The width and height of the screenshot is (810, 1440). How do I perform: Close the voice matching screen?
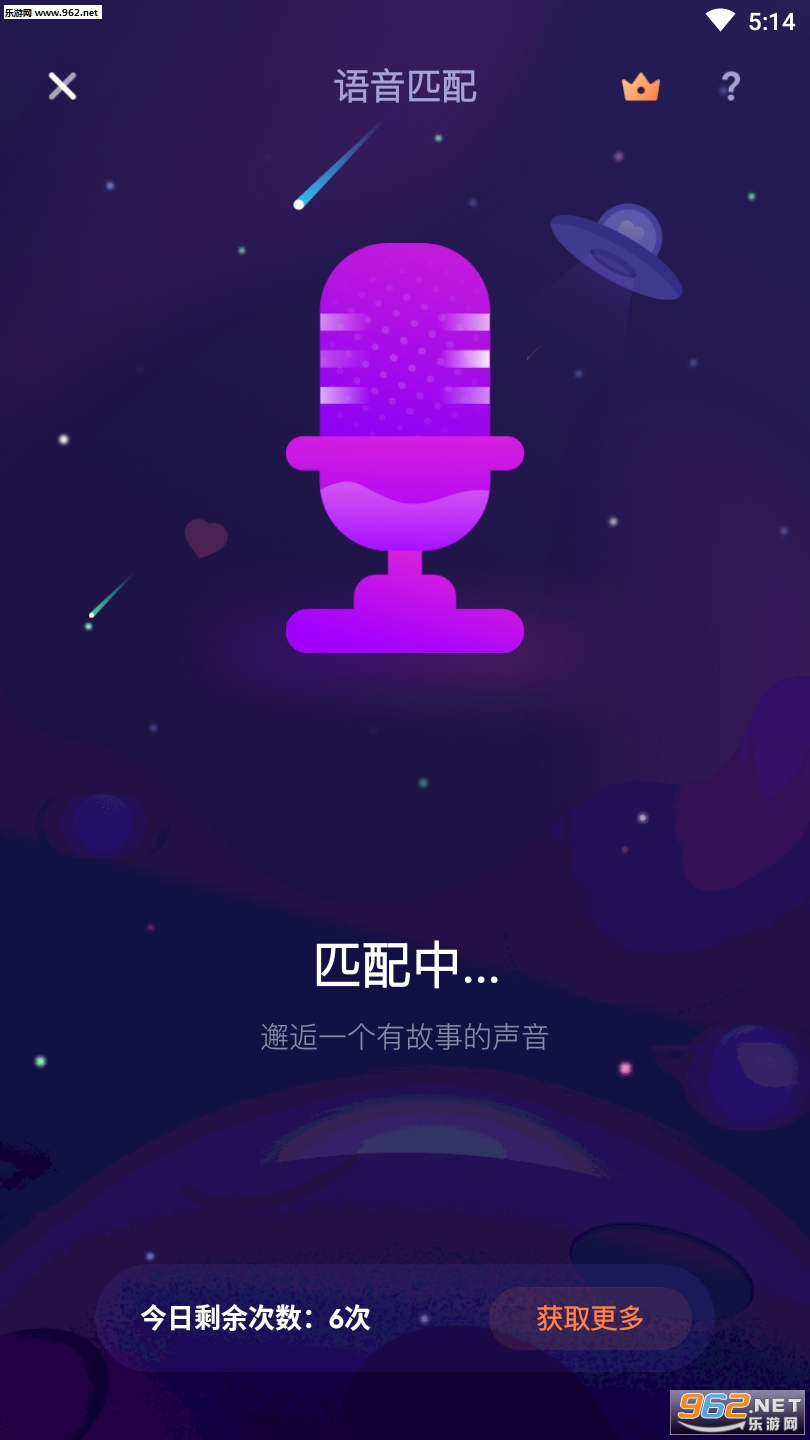click(x=62, y=86)
